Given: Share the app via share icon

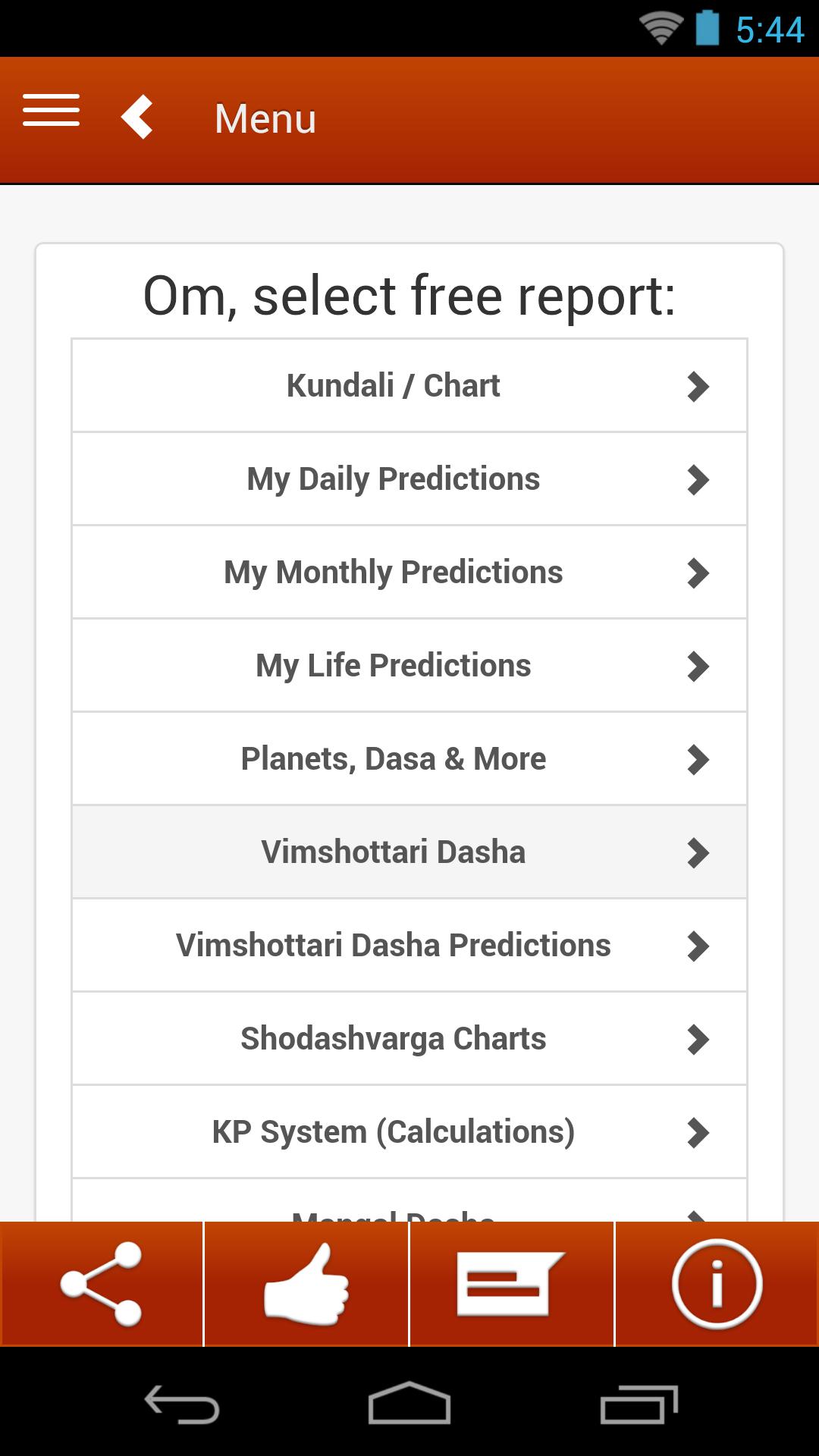Looking at the screenshot, I should 102,1284.
